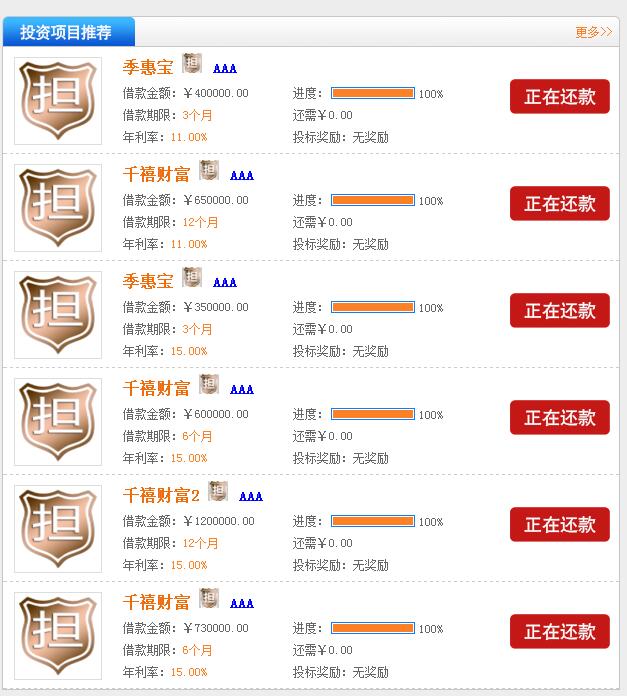
Task: Open the 千禧财富2 project title
Action: coord(161,495)
